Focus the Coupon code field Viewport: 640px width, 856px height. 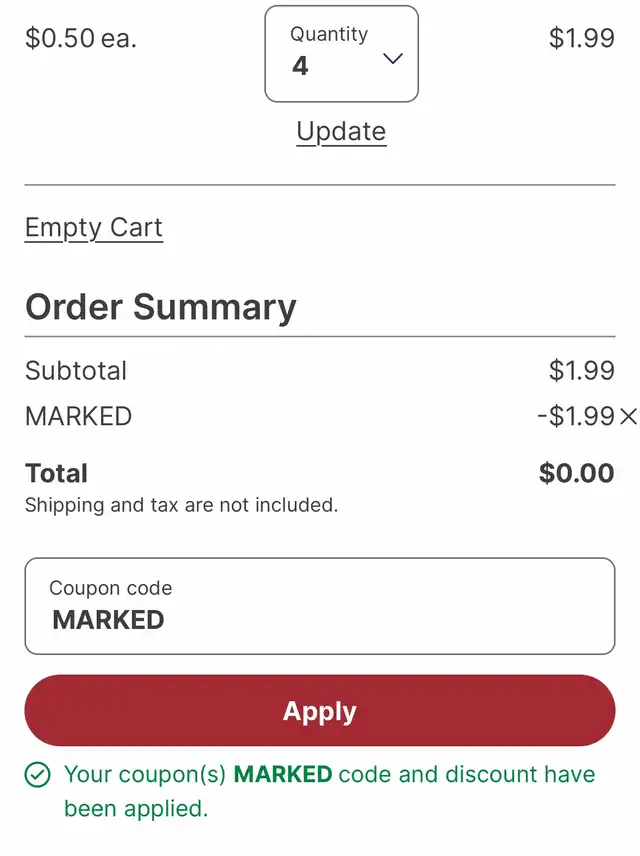(319, 607)
